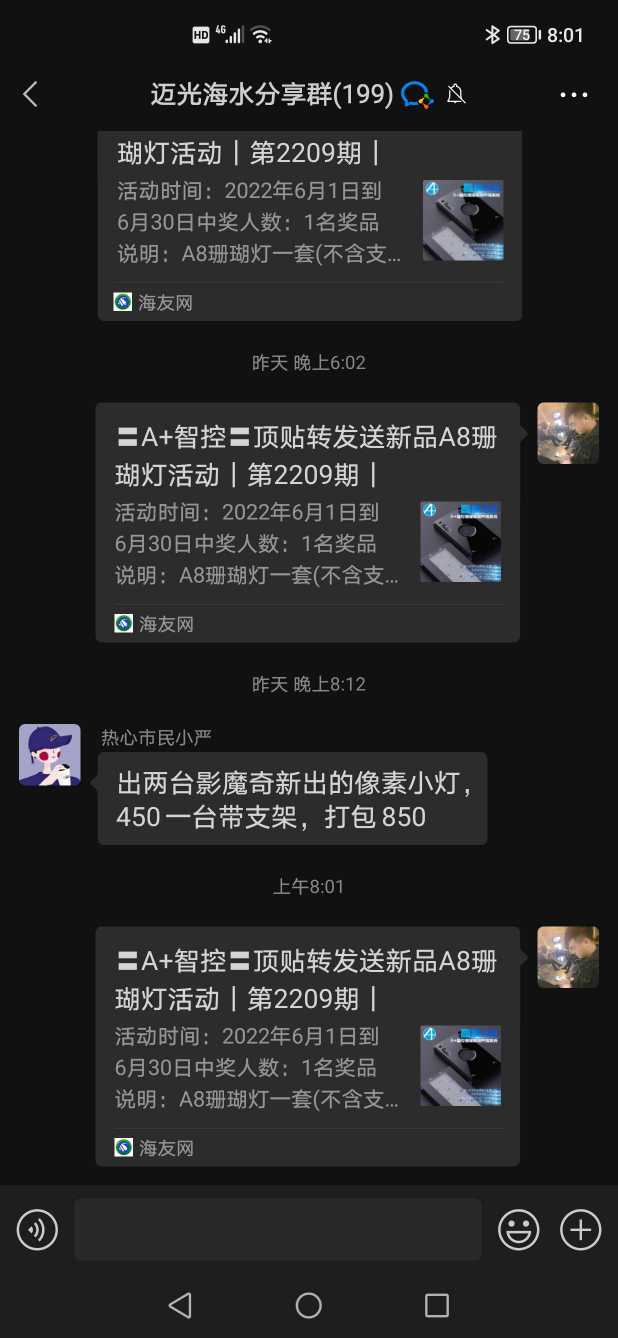Go back from the group chat

pyautogui.click(x=30, y=95)
